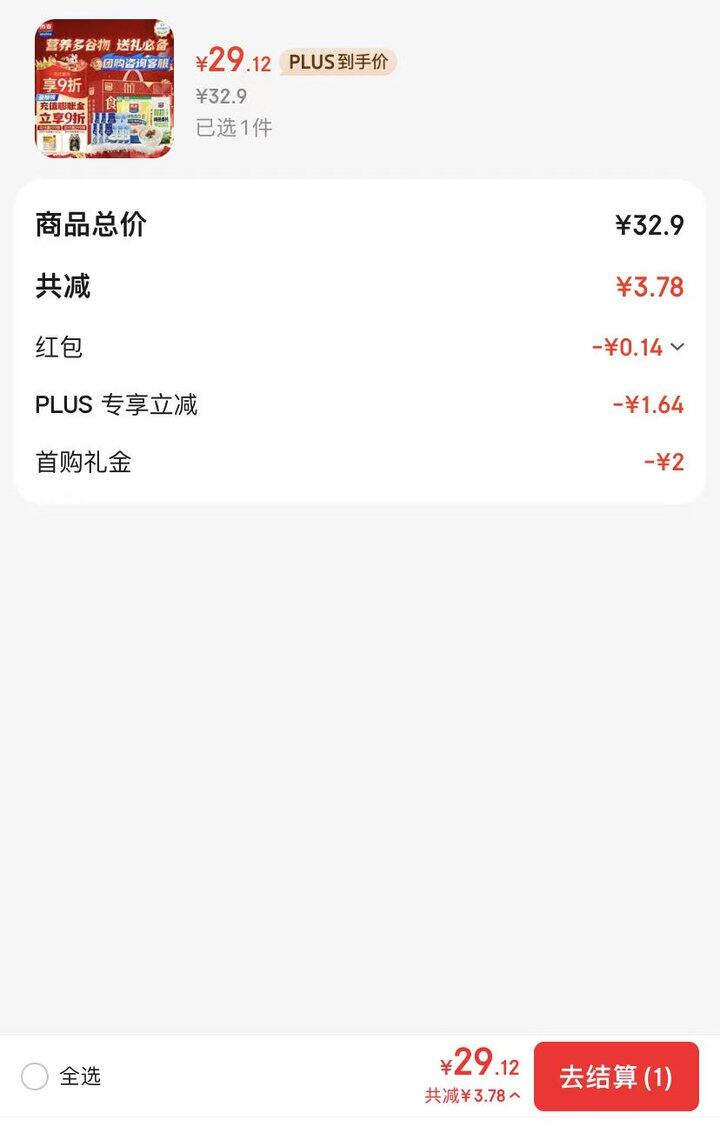
Task: Toggle the 全选 select-all checkbox
Action: click(35, 1077)
